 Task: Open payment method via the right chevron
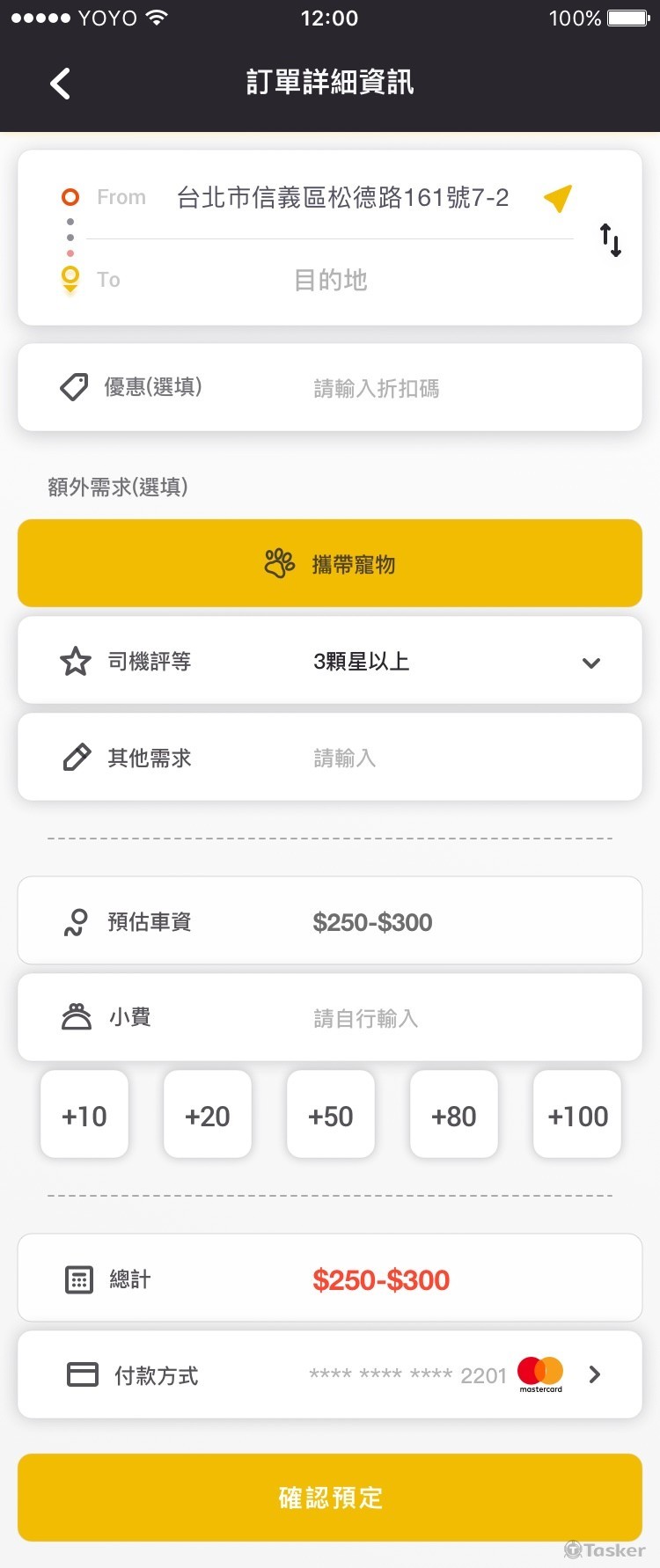594,1374
